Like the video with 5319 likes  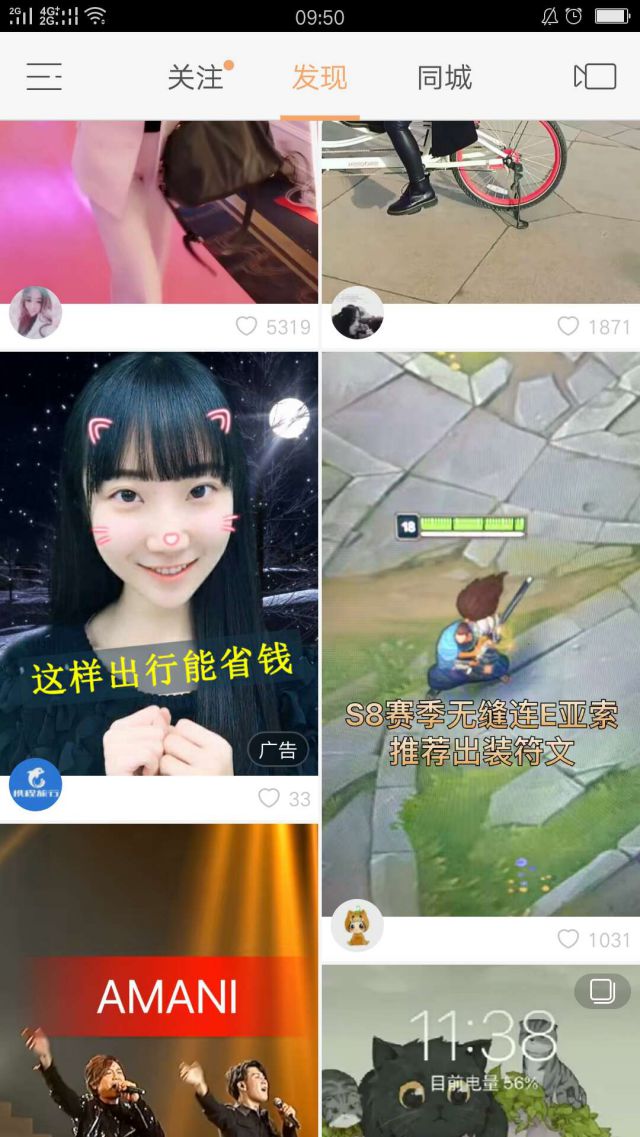(x=247, y=326)
